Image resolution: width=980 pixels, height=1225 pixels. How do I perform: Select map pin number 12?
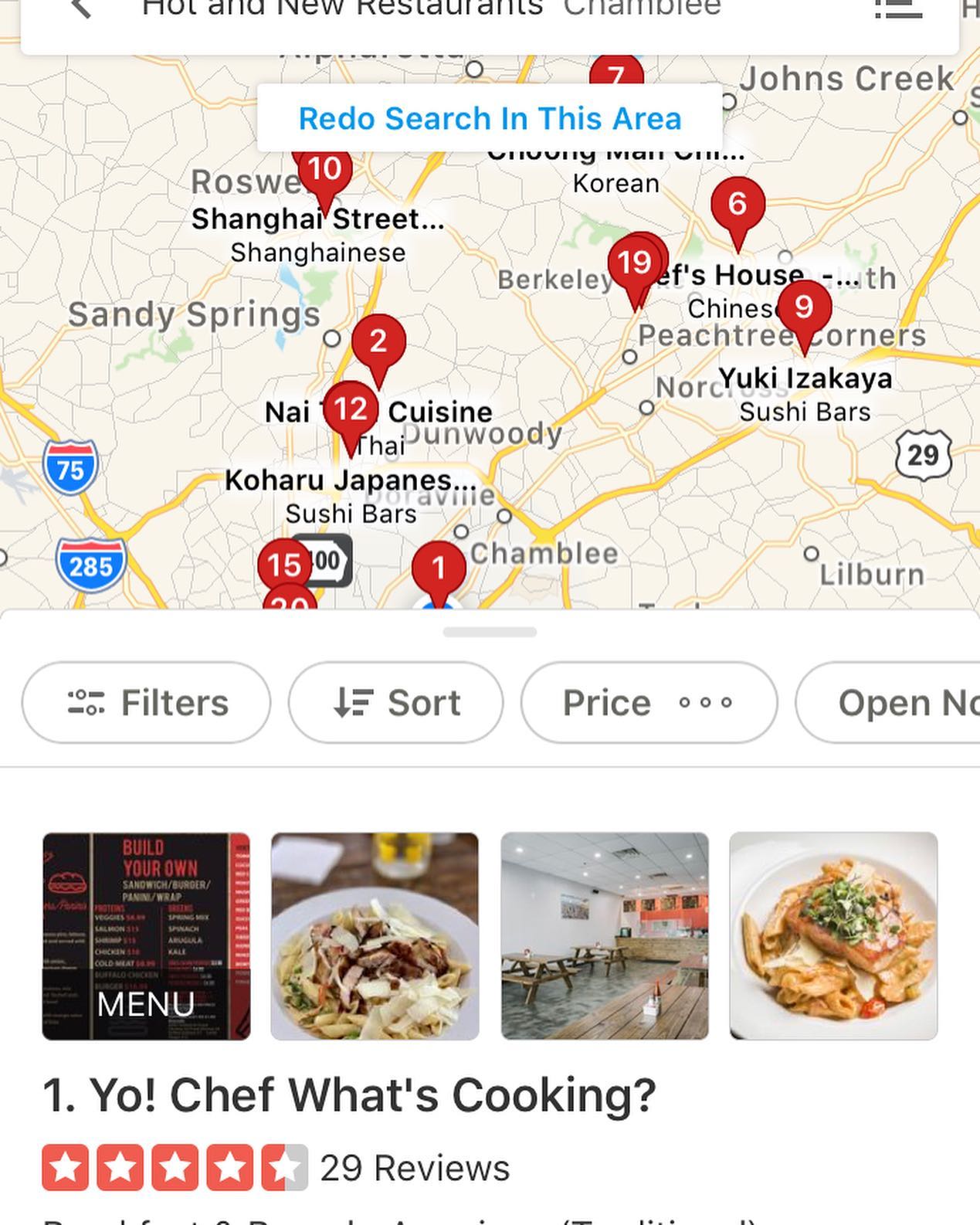[351, 409]
